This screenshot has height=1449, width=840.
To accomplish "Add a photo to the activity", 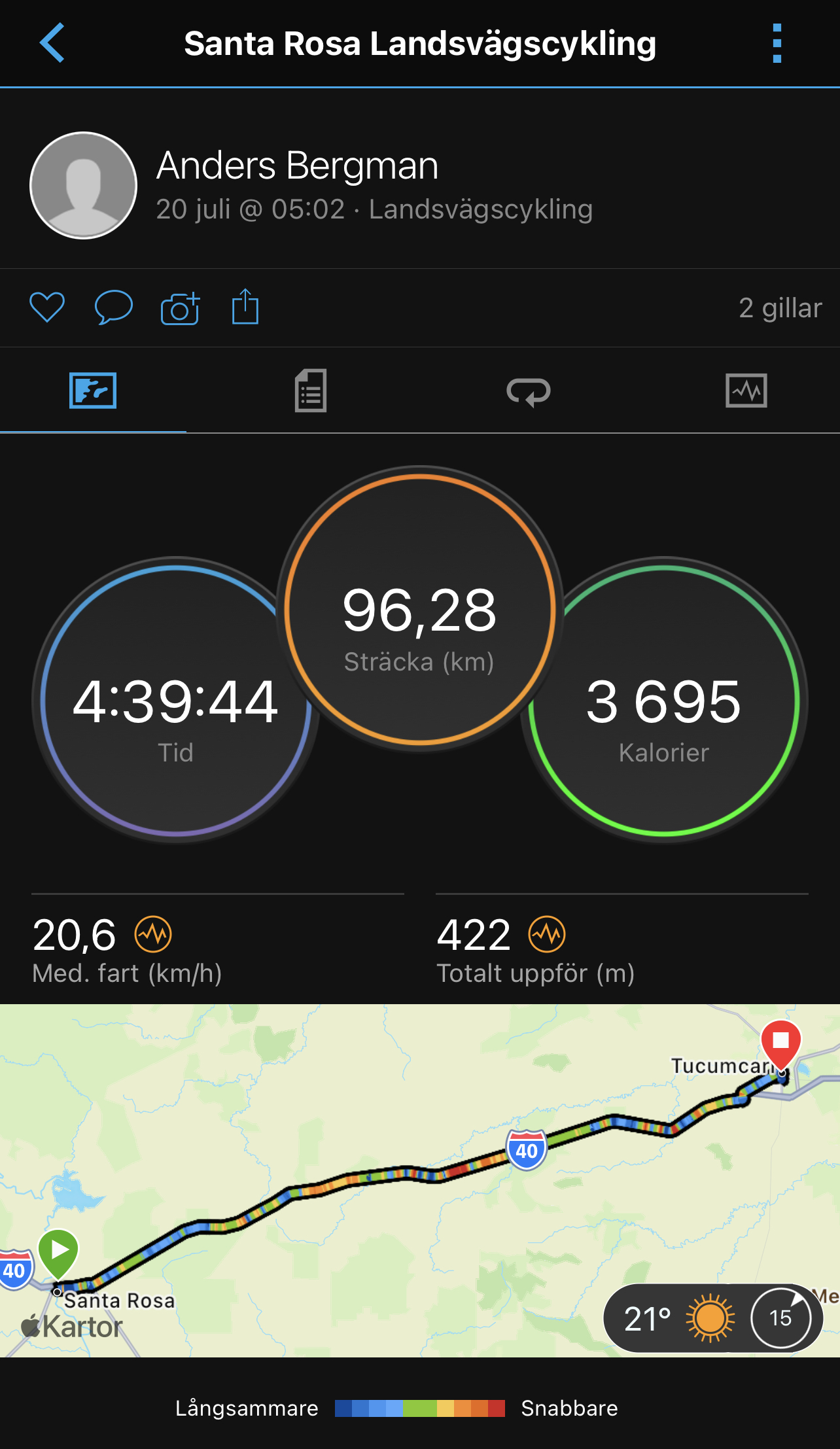I will click(180, 308).
